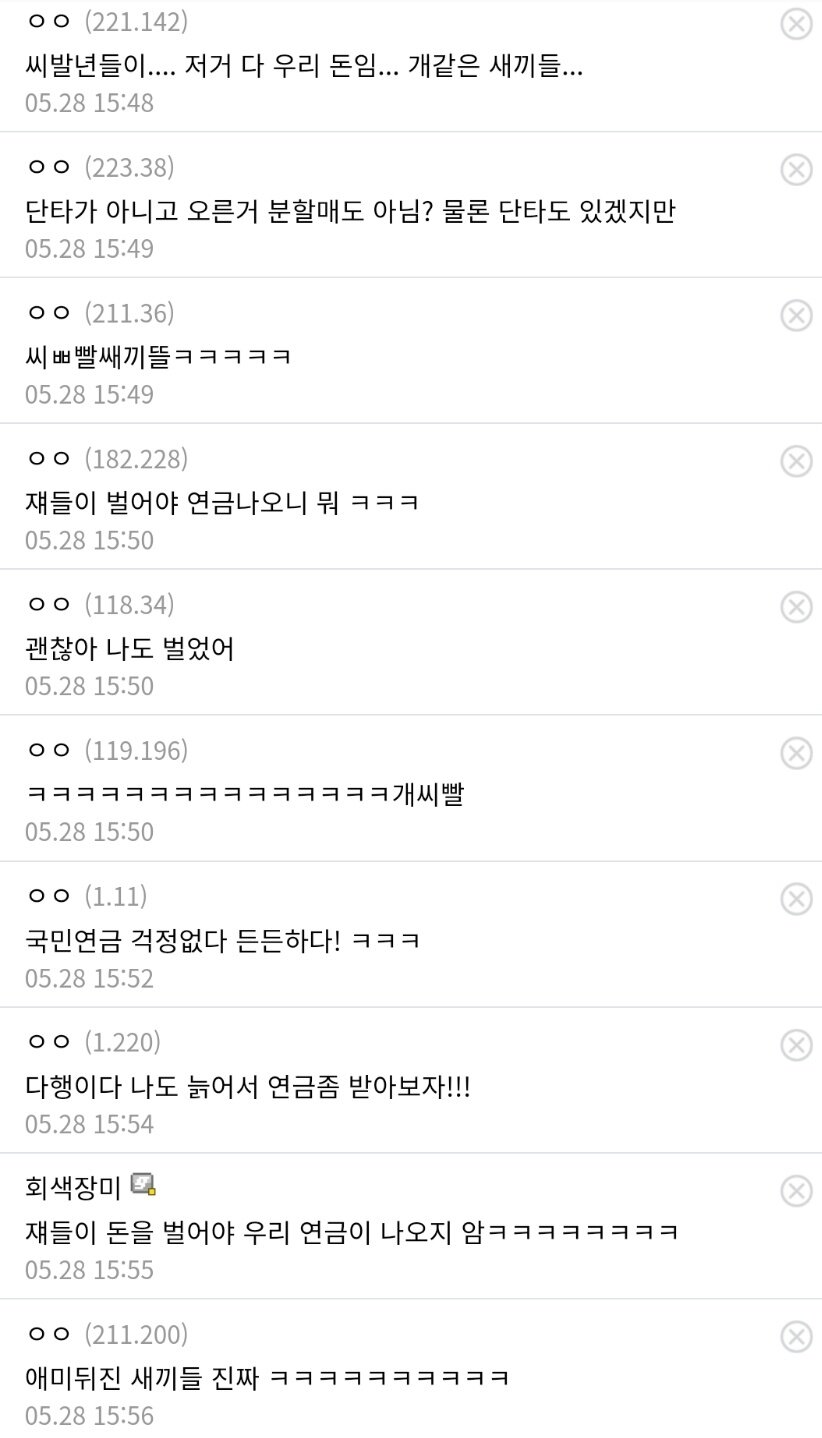Screen dimensions: 822x1438
Task: Delete the comment from user (221.142)
Action: 796,23
